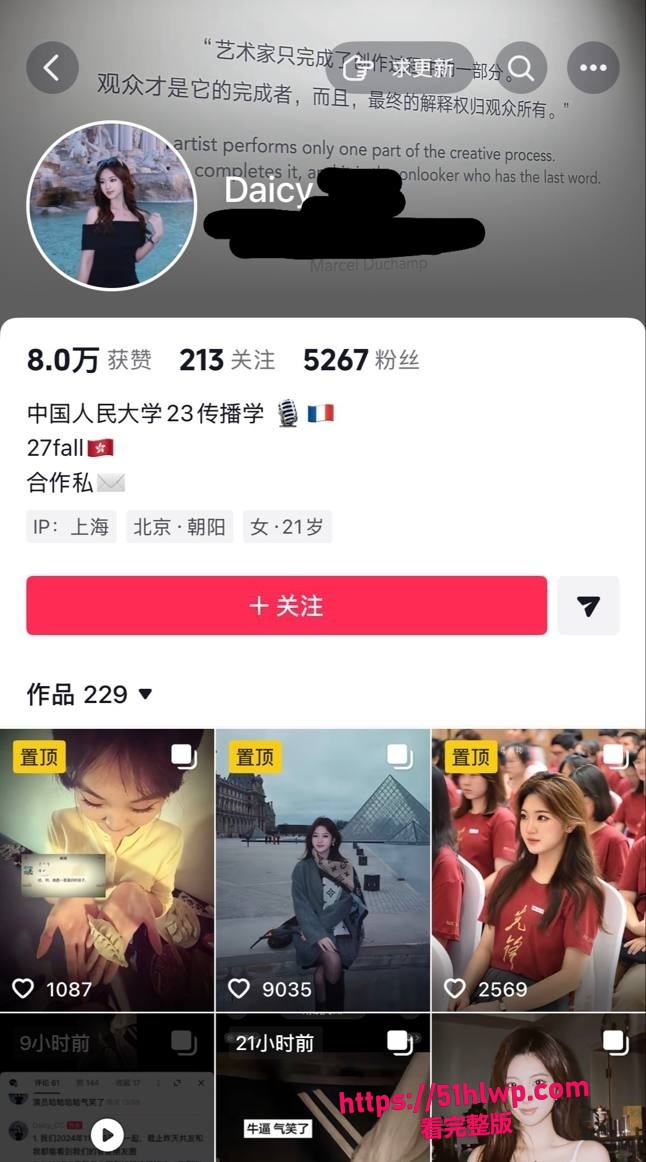The width and height of the screenshot is (646, 1162).
Task: Open the three-dot overflow menu
Action: pyautogui.click(x=593, y=68)
